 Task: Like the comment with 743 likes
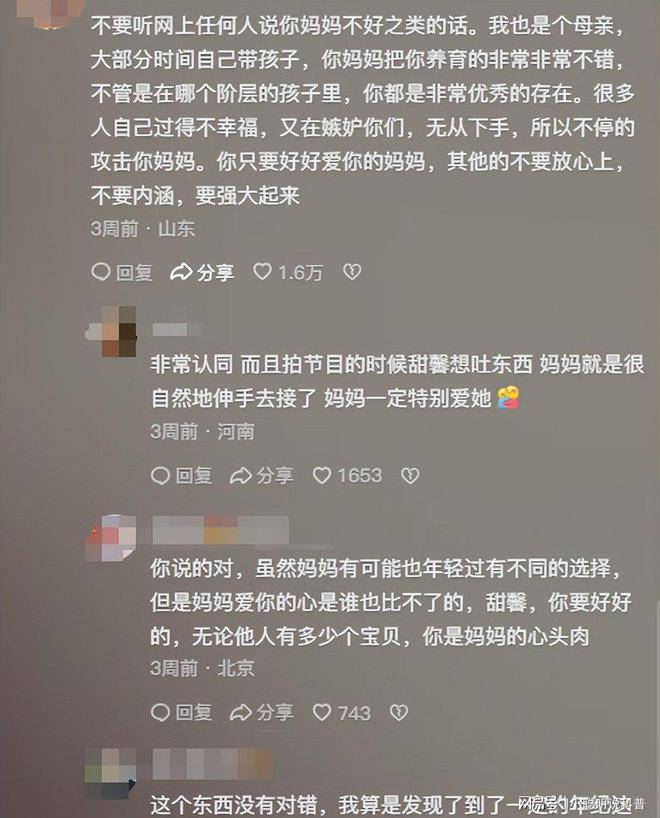(x=323, y=712)
